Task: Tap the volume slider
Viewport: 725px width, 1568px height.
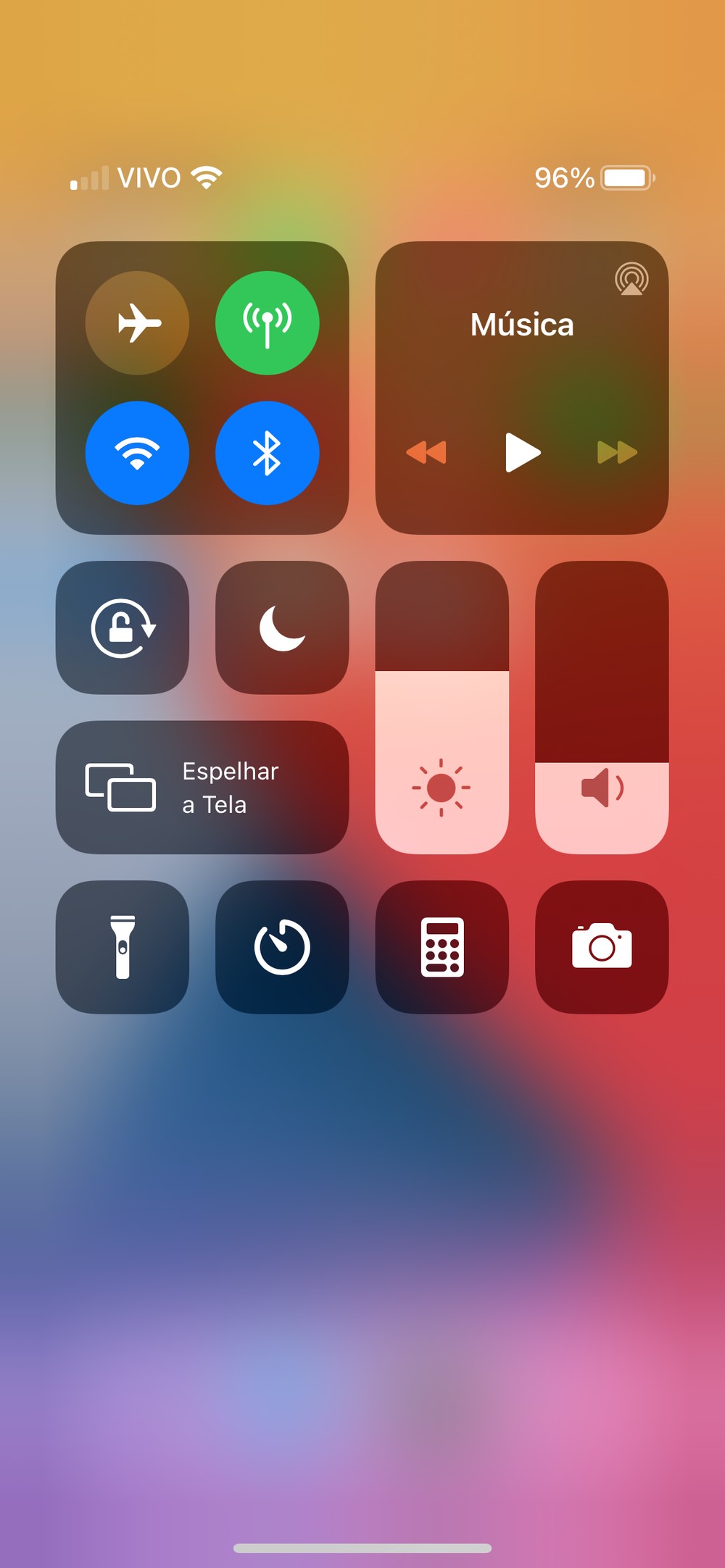Action: point(602,708)
